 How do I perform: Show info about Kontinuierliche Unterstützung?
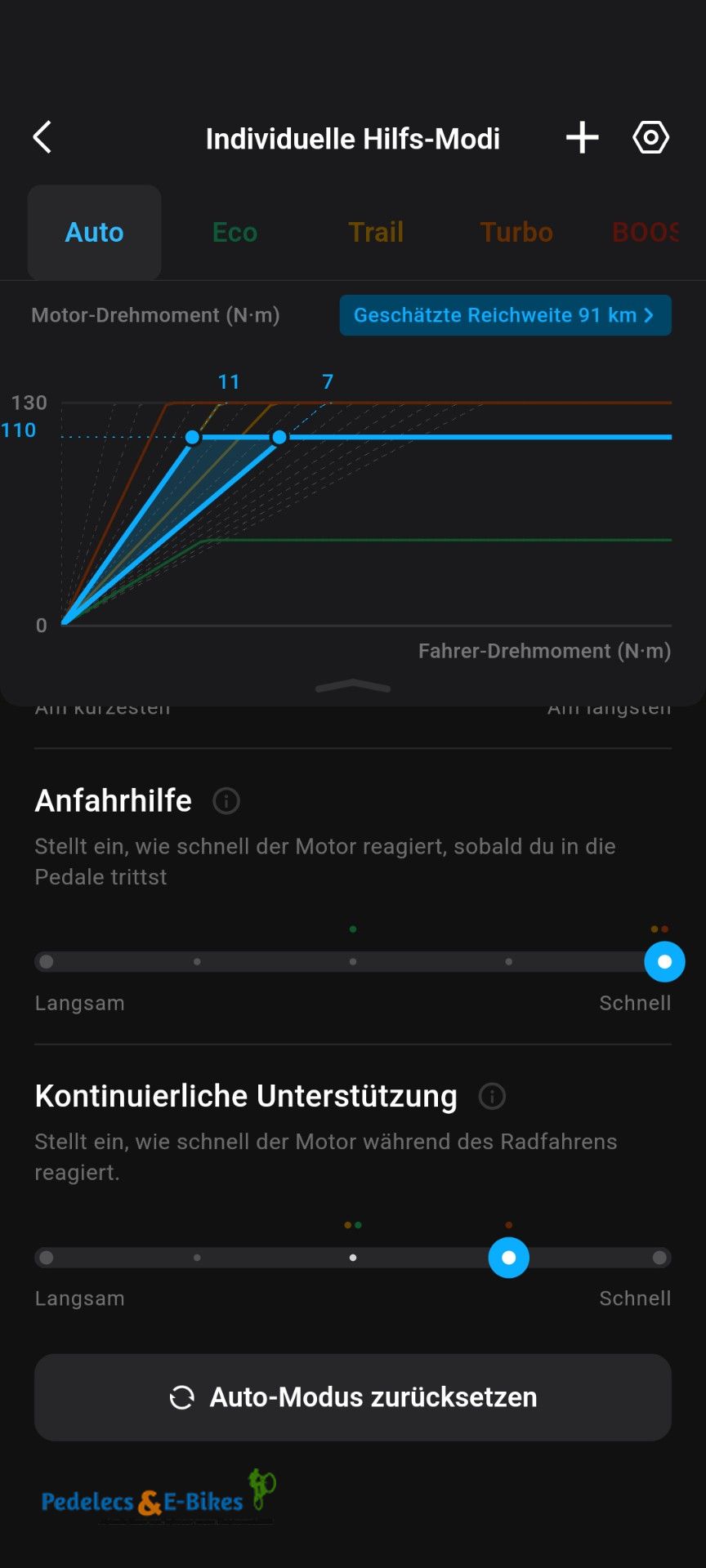[492, 1096]
